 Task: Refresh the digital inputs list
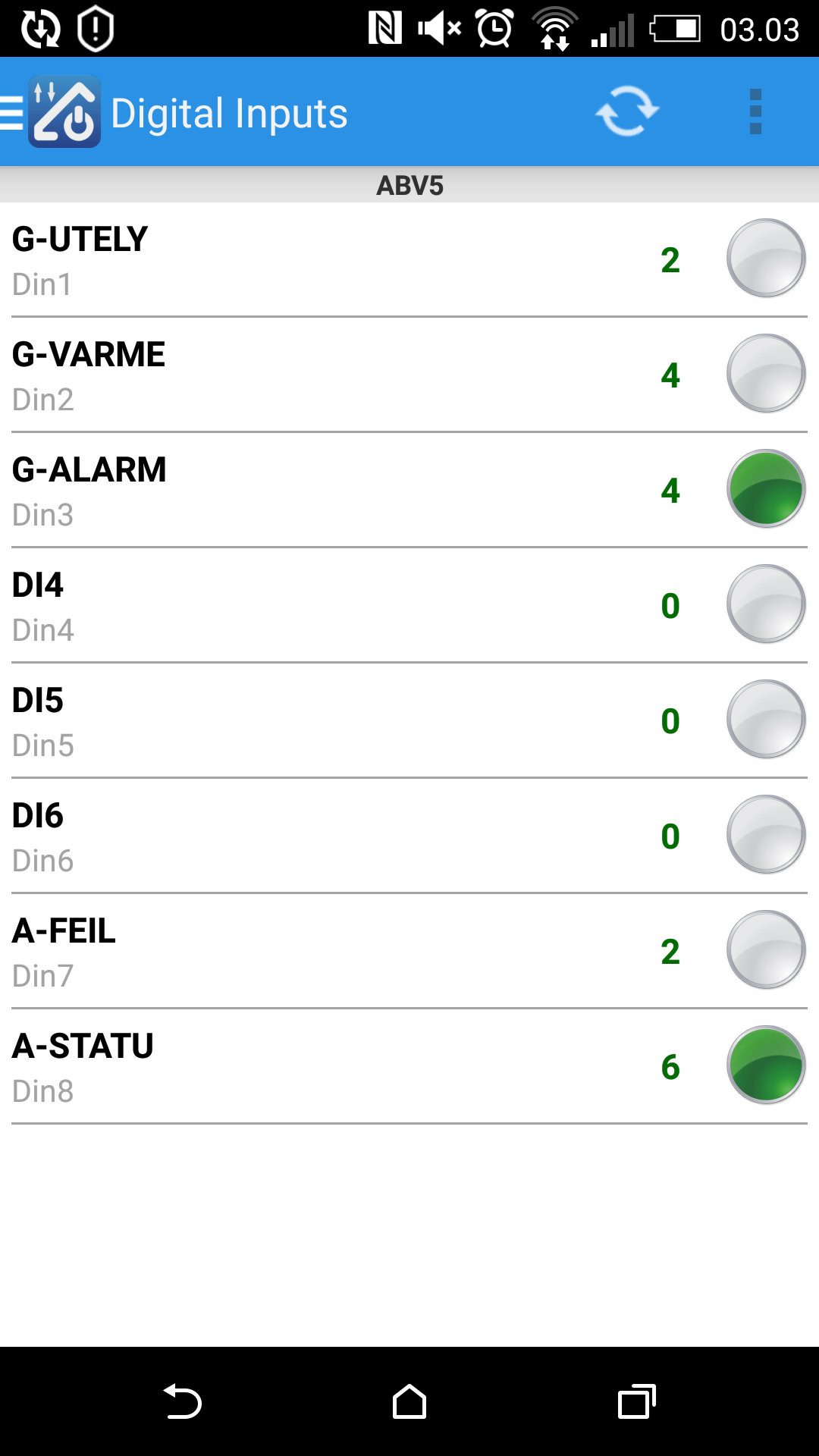click(626, 112)
